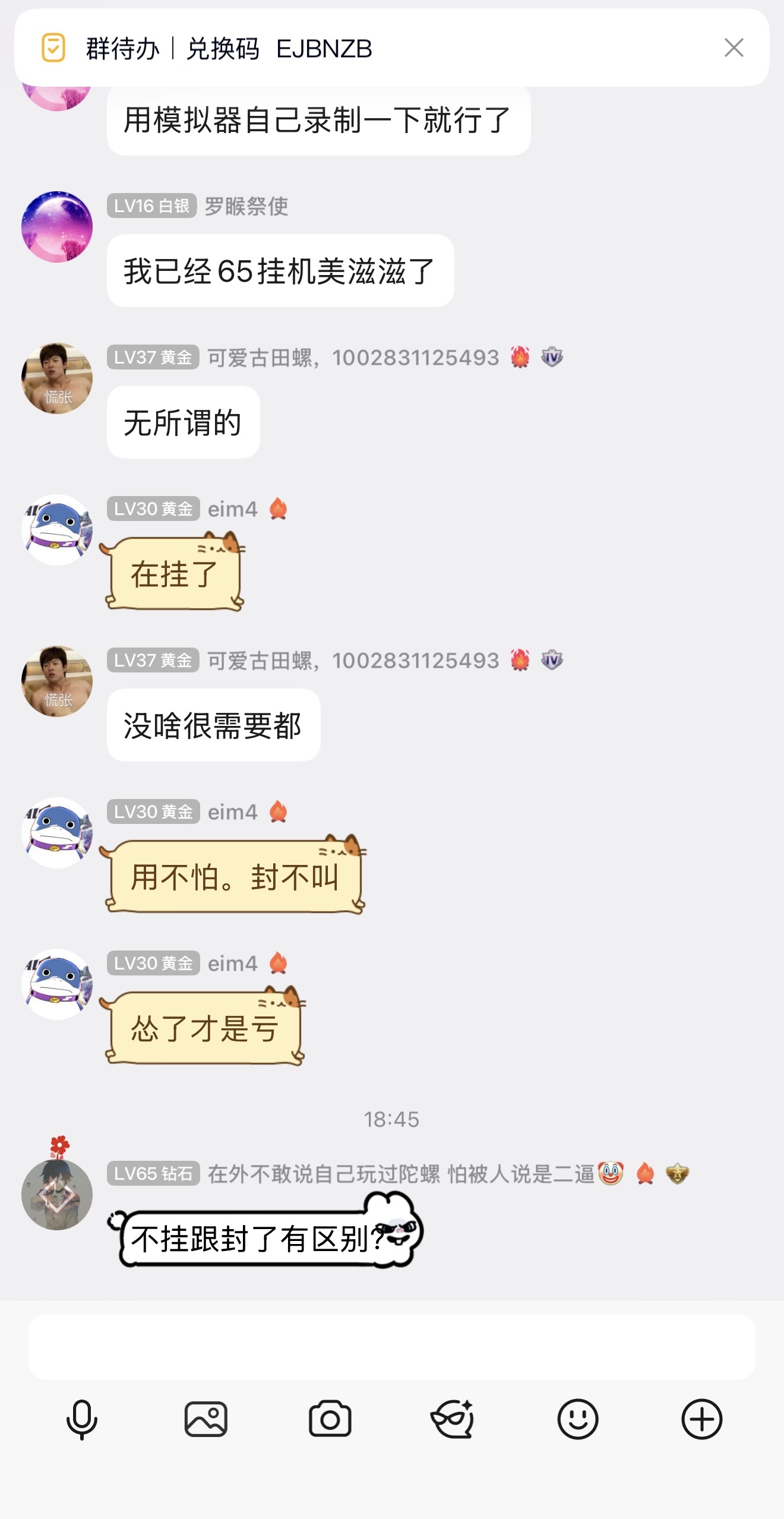Screen dimensions: 784x1519
Task: Open the 兑换码 EJBNZB group to-do
Action: pyautogui.click(x=279, y=49)
